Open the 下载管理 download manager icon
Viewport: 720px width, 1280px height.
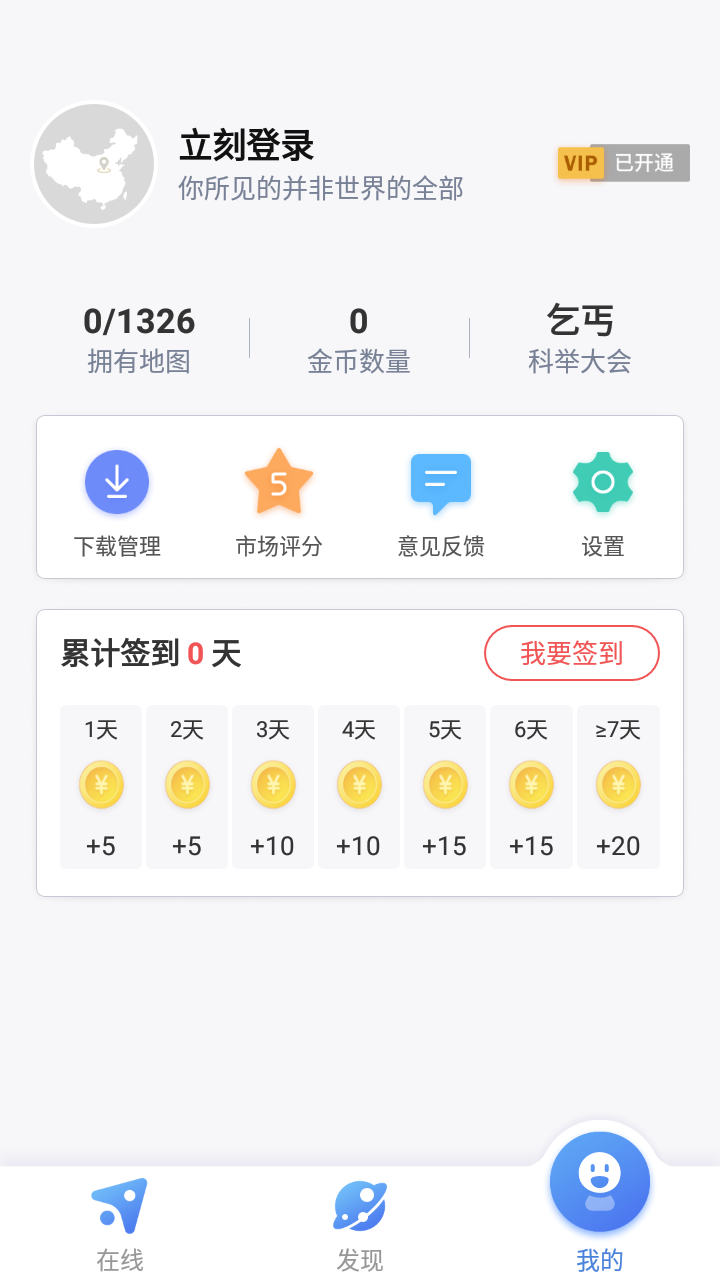click(116, 481)
